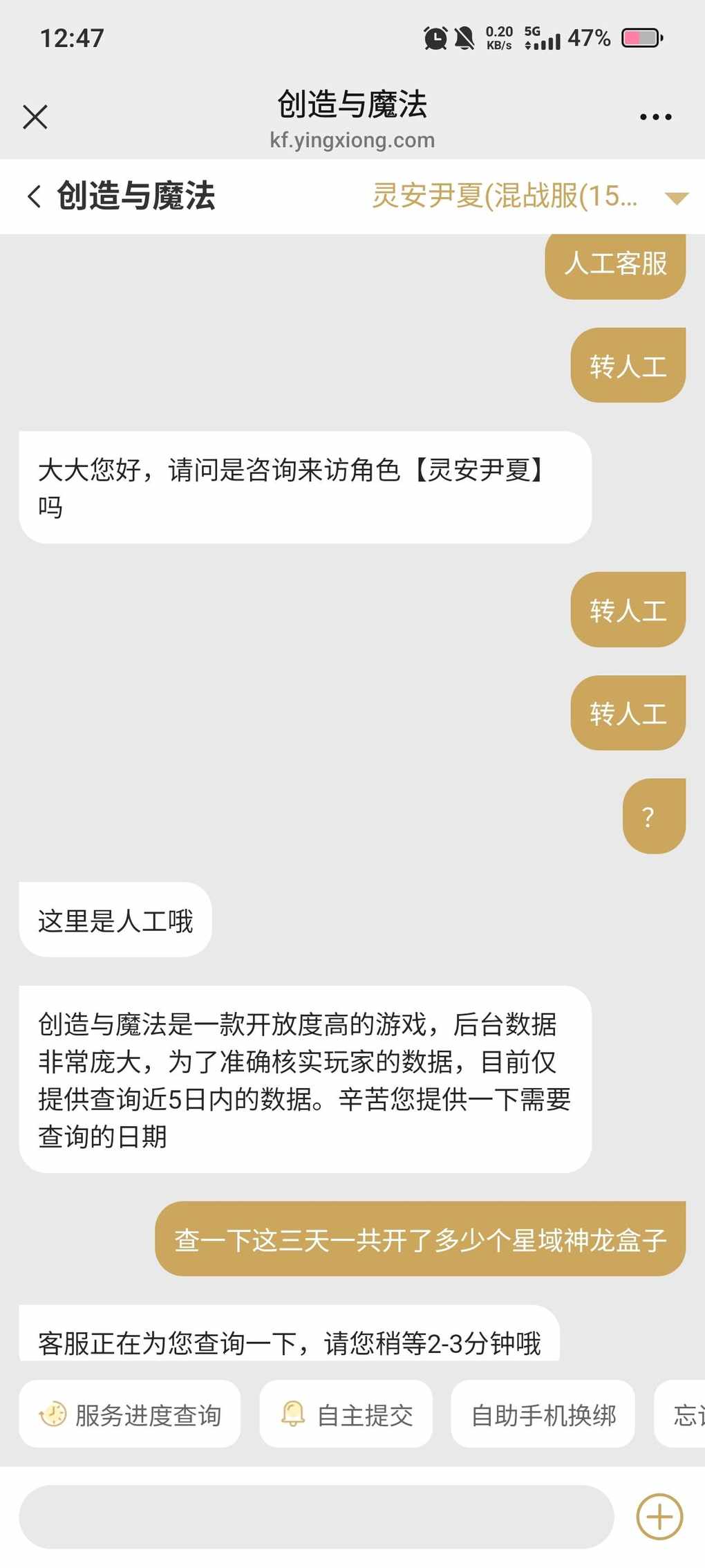
Task: Focus the message input field
Action: [x=316, y=1517]
